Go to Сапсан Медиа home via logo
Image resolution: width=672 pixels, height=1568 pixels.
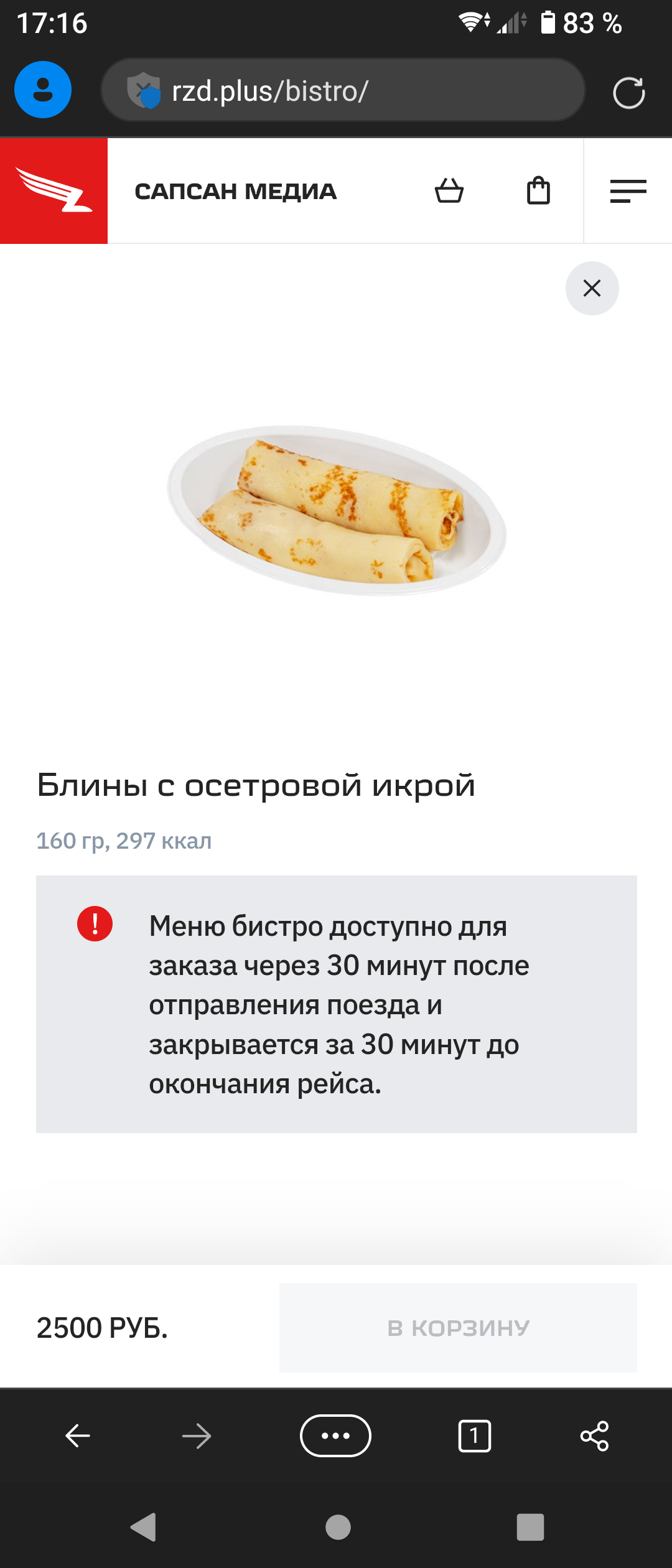tap(54, 191)
